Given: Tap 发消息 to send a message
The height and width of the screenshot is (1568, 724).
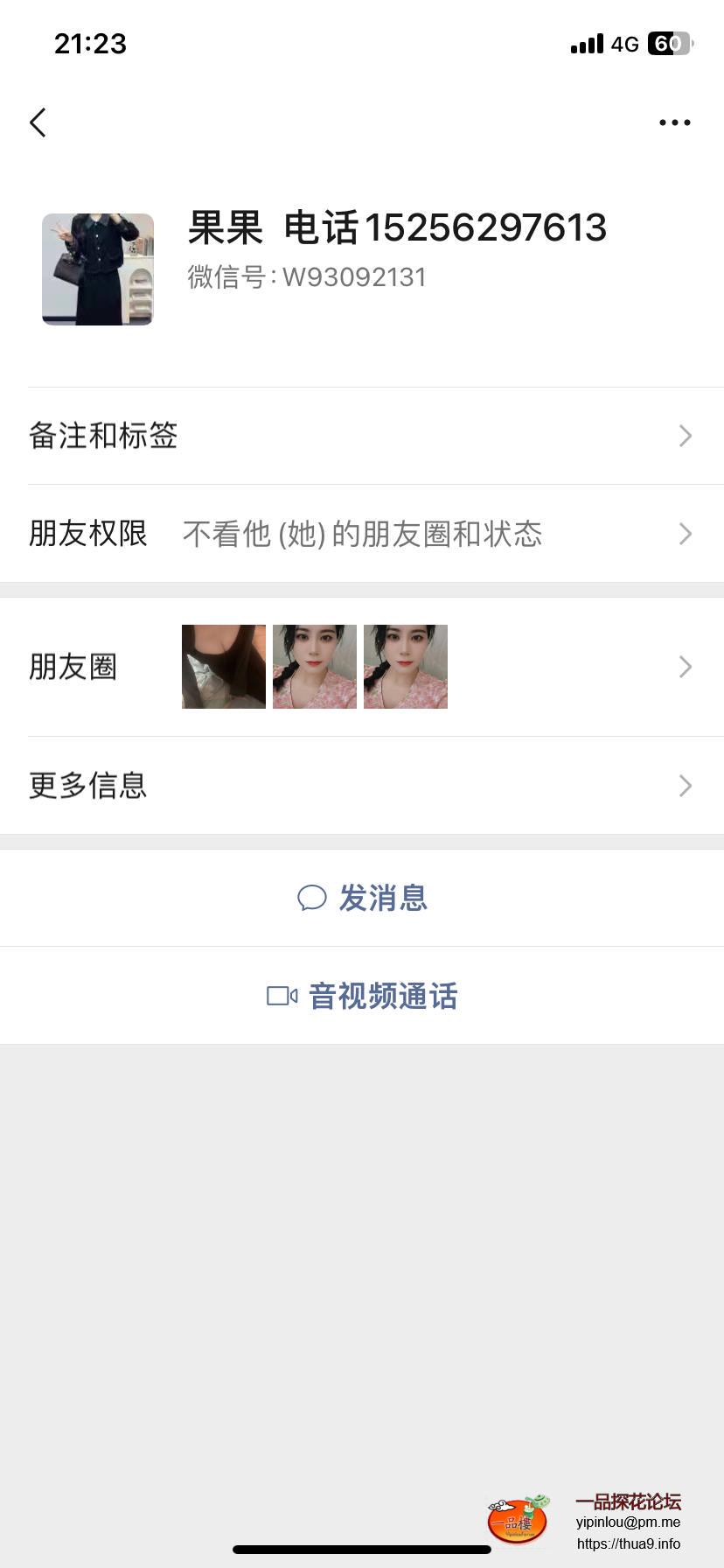Looking at the screenshot, I should coord(362,898).
